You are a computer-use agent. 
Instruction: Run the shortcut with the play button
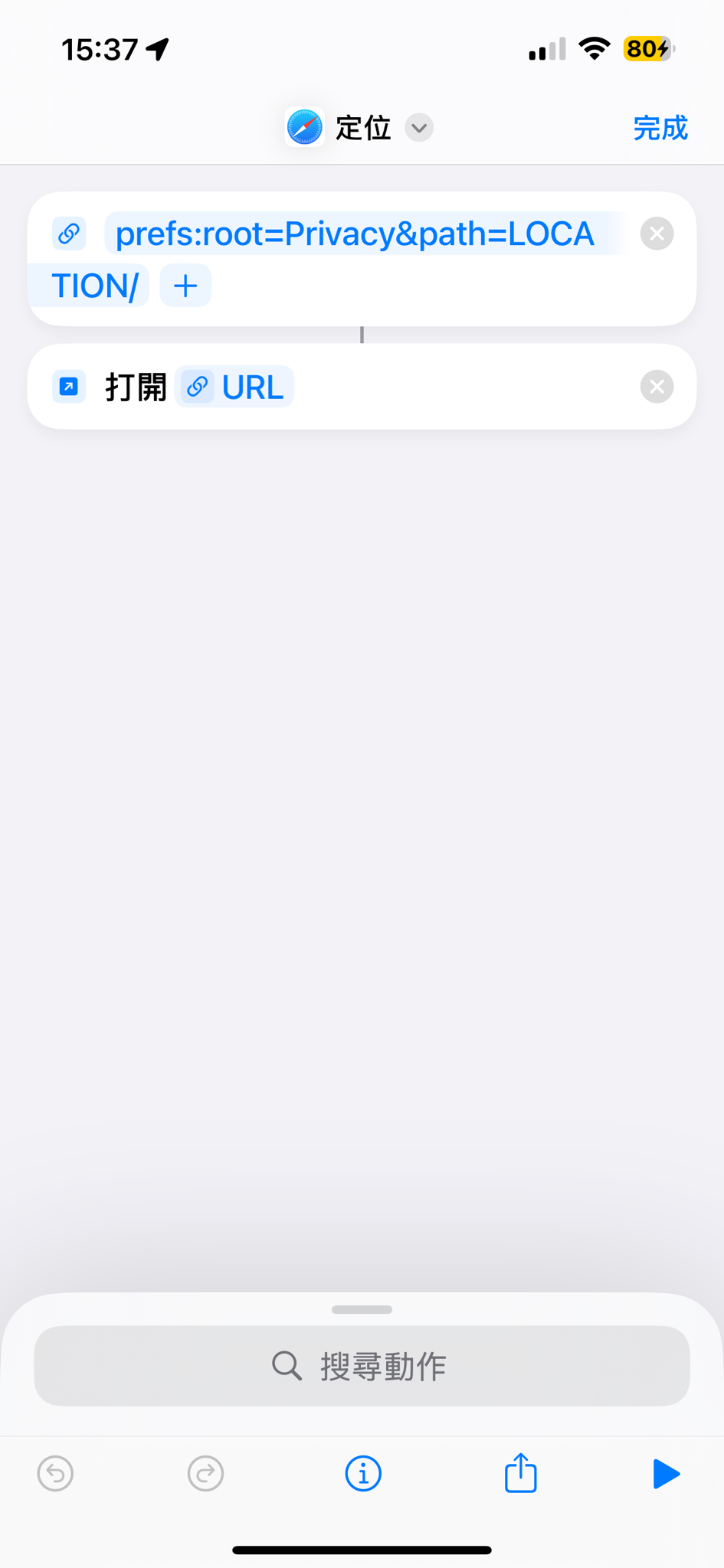[666, 1474]
